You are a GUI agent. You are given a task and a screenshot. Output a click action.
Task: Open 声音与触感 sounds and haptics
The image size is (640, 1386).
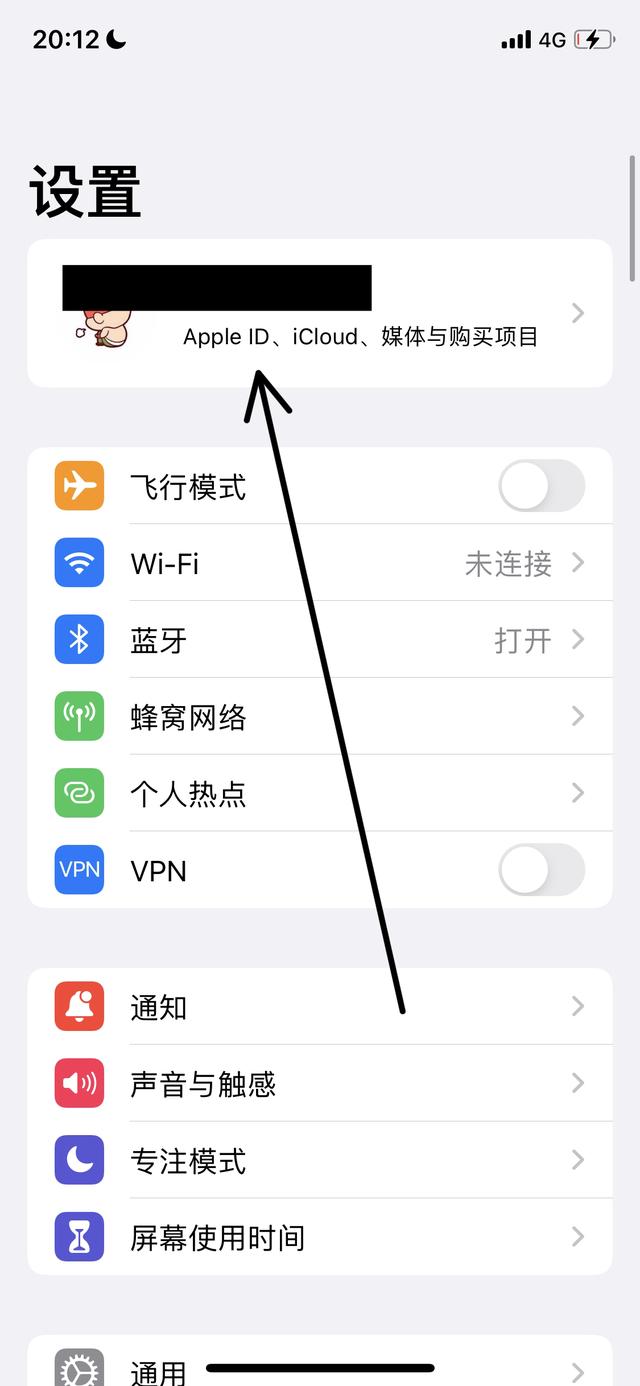coord(320,1084)
